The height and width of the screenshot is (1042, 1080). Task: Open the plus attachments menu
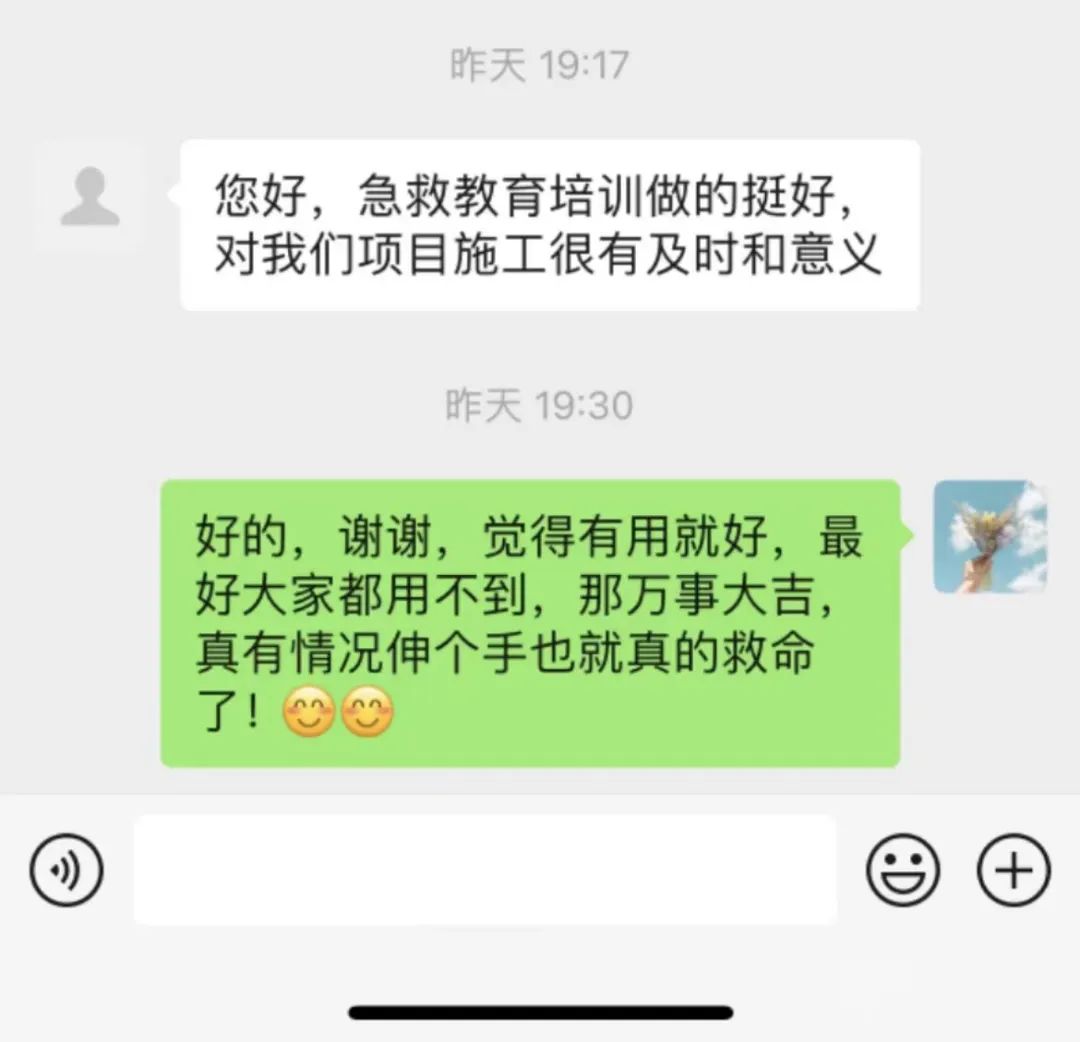[x=1013, y=870]
